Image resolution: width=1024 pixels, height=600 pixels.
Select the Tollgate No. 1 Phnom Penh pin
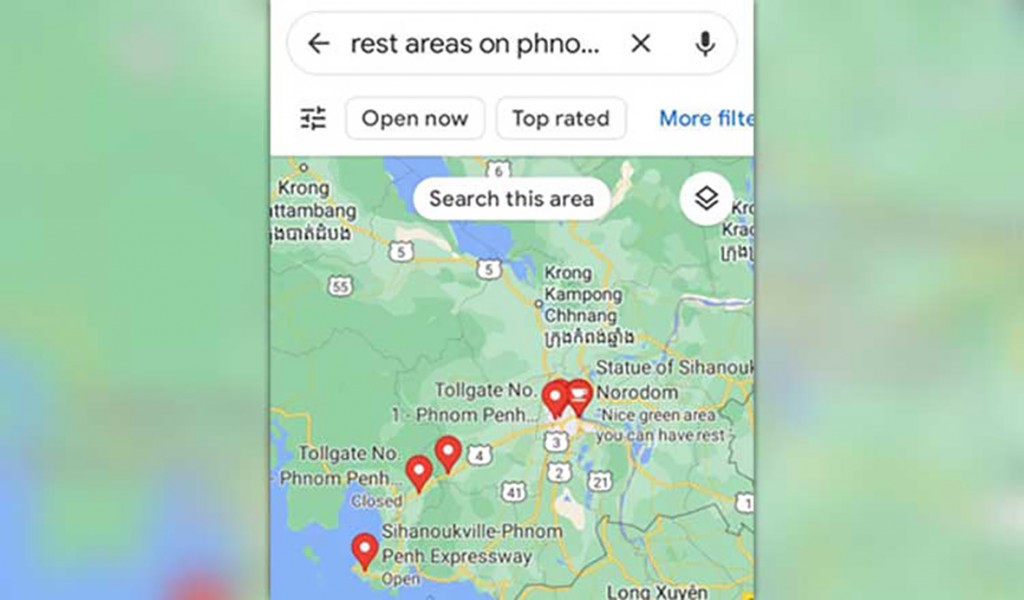[x=555, y=398]
